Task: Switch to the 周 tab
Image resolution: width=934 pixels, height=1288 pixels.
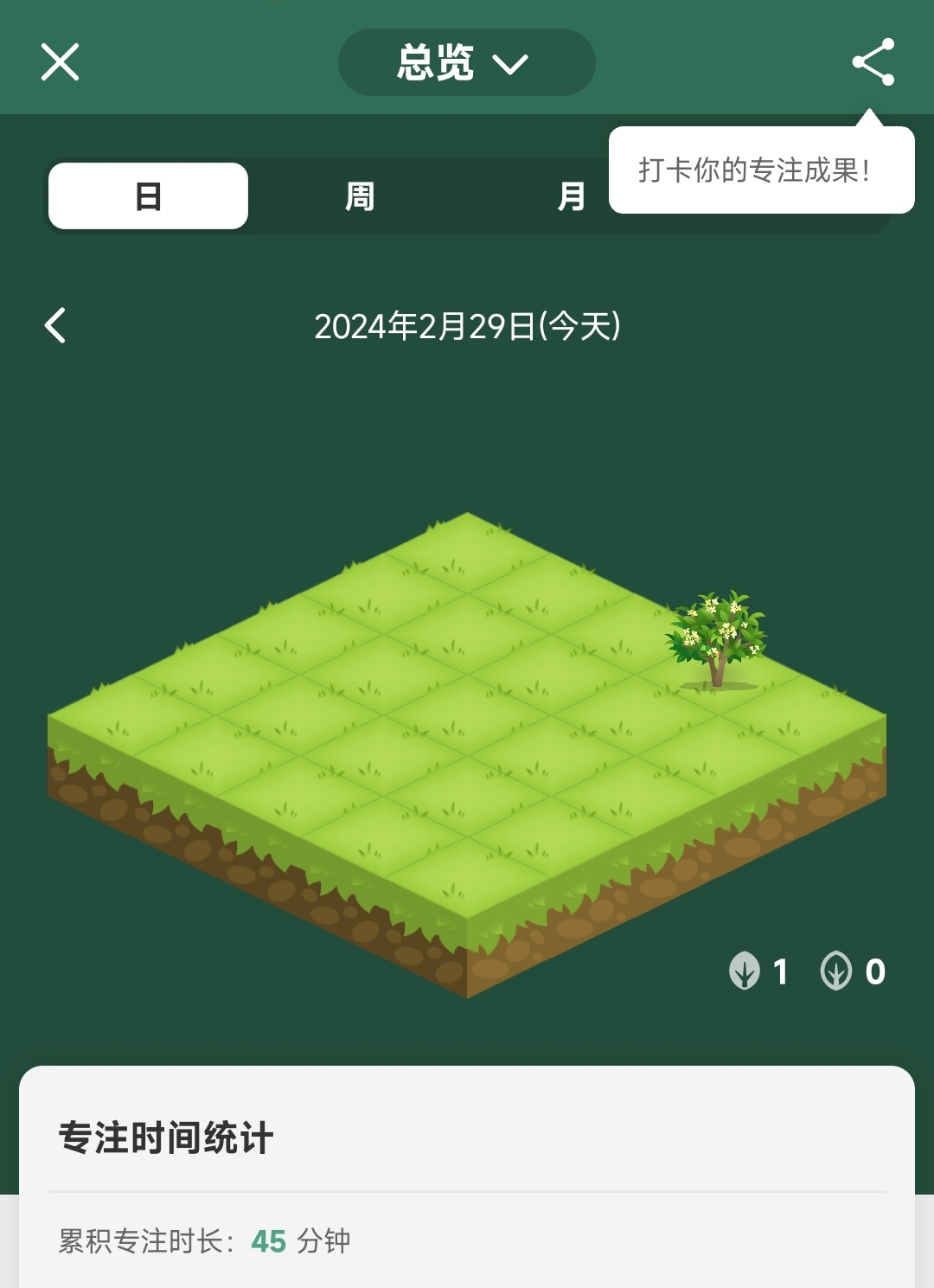Action: [360, 196]
